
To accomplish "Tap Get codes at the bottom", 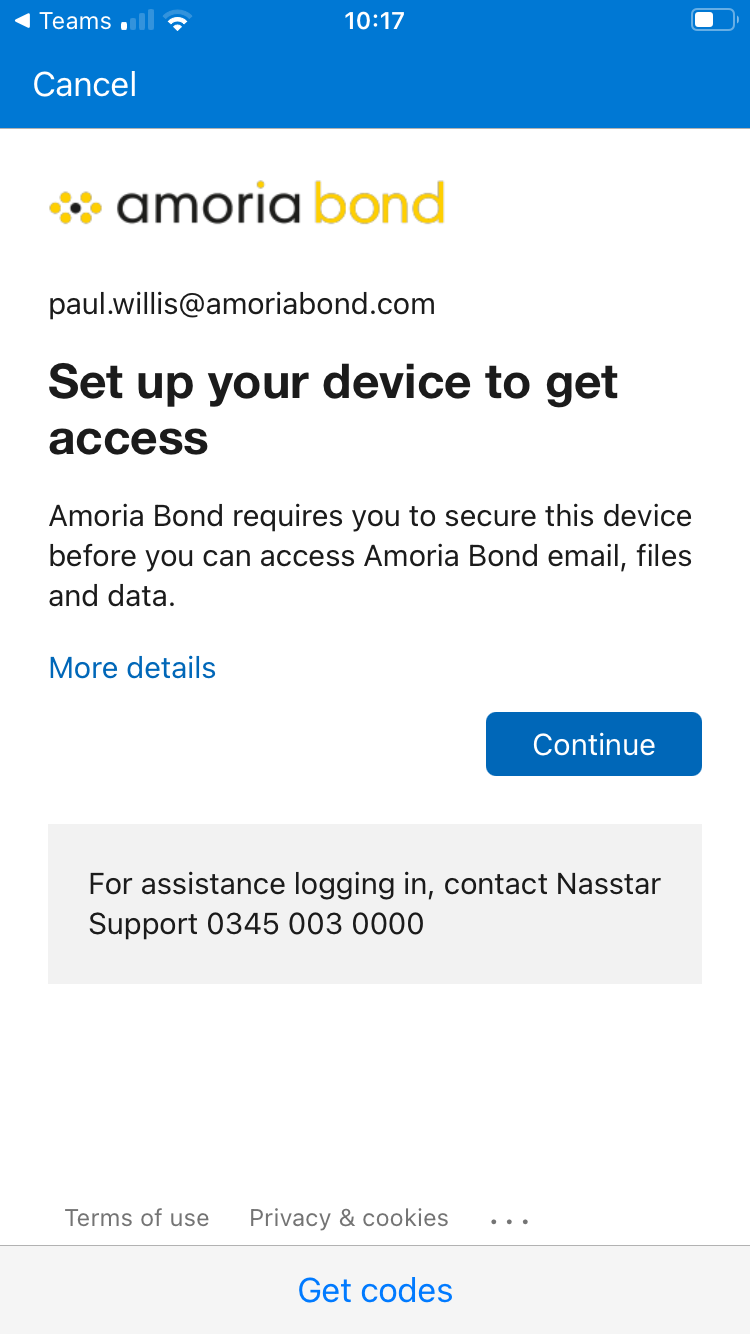I will (375, 1290).
